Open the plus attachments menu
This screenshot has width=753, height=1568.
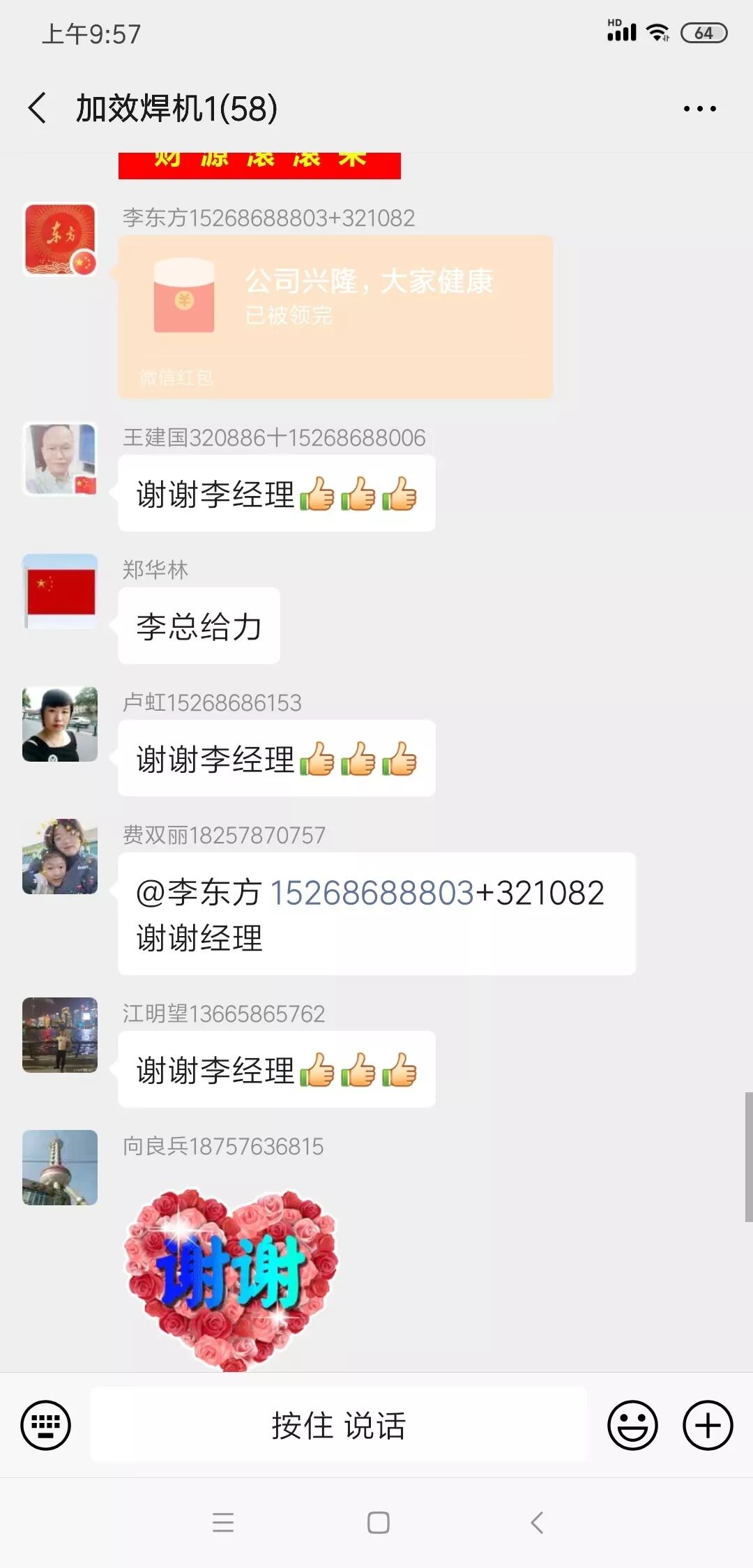(x=707, y=1425)
